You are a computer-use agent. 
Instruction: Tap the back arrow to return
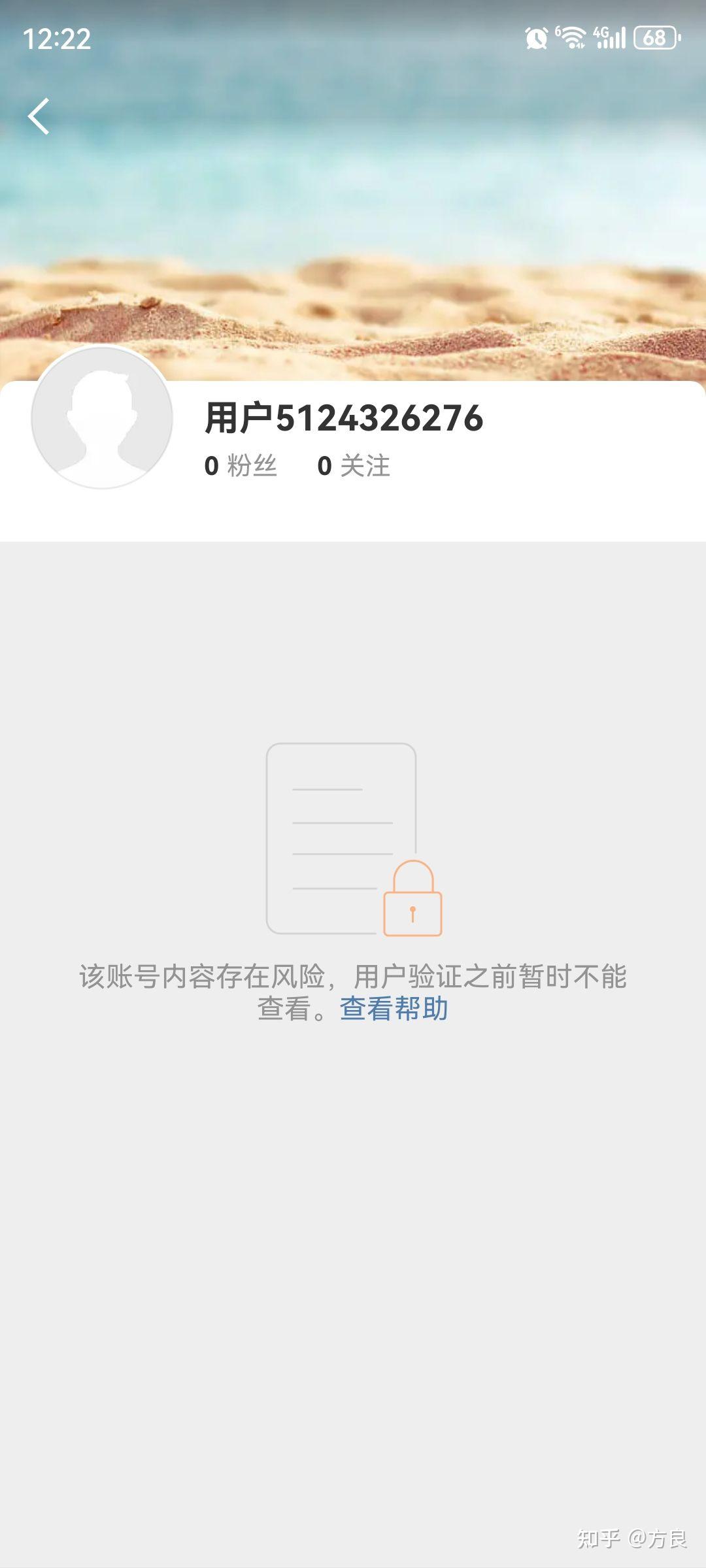(39, 116)
